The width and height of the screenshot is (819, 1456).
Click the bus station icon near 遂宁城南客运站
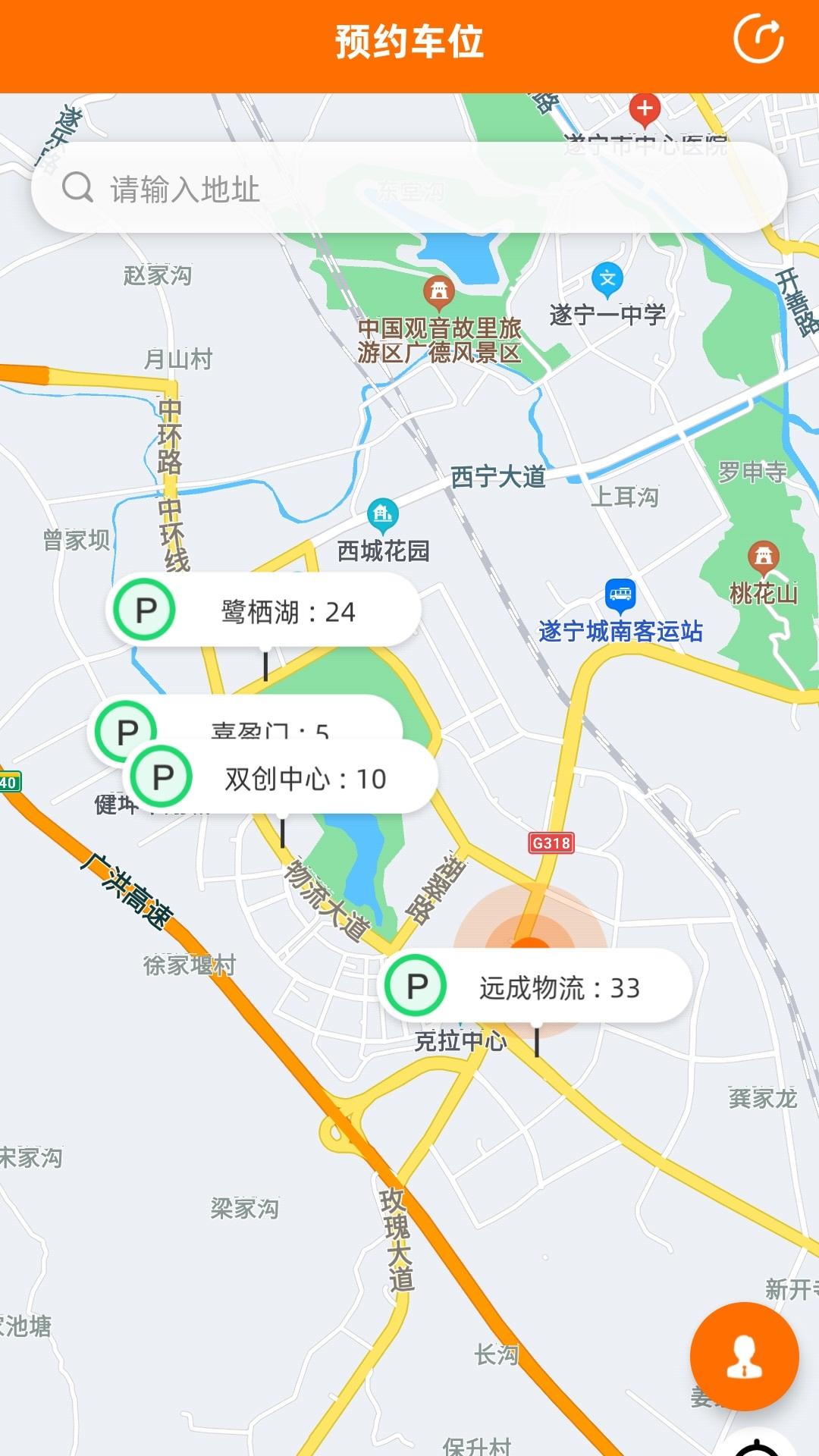pyautogui.click(x=620, y=594)
